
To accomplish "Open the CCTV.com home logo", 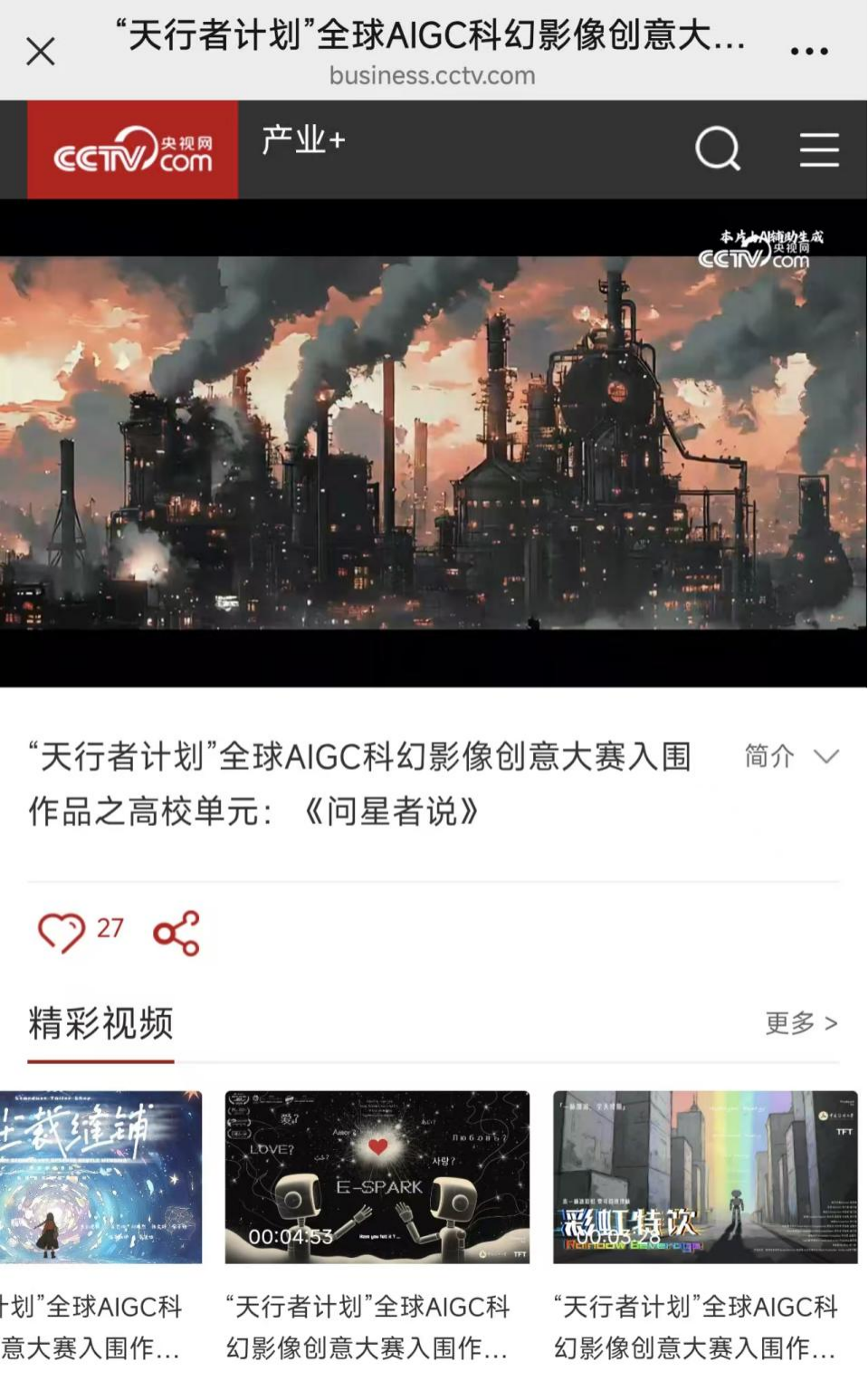I will [x=133, y=149].
